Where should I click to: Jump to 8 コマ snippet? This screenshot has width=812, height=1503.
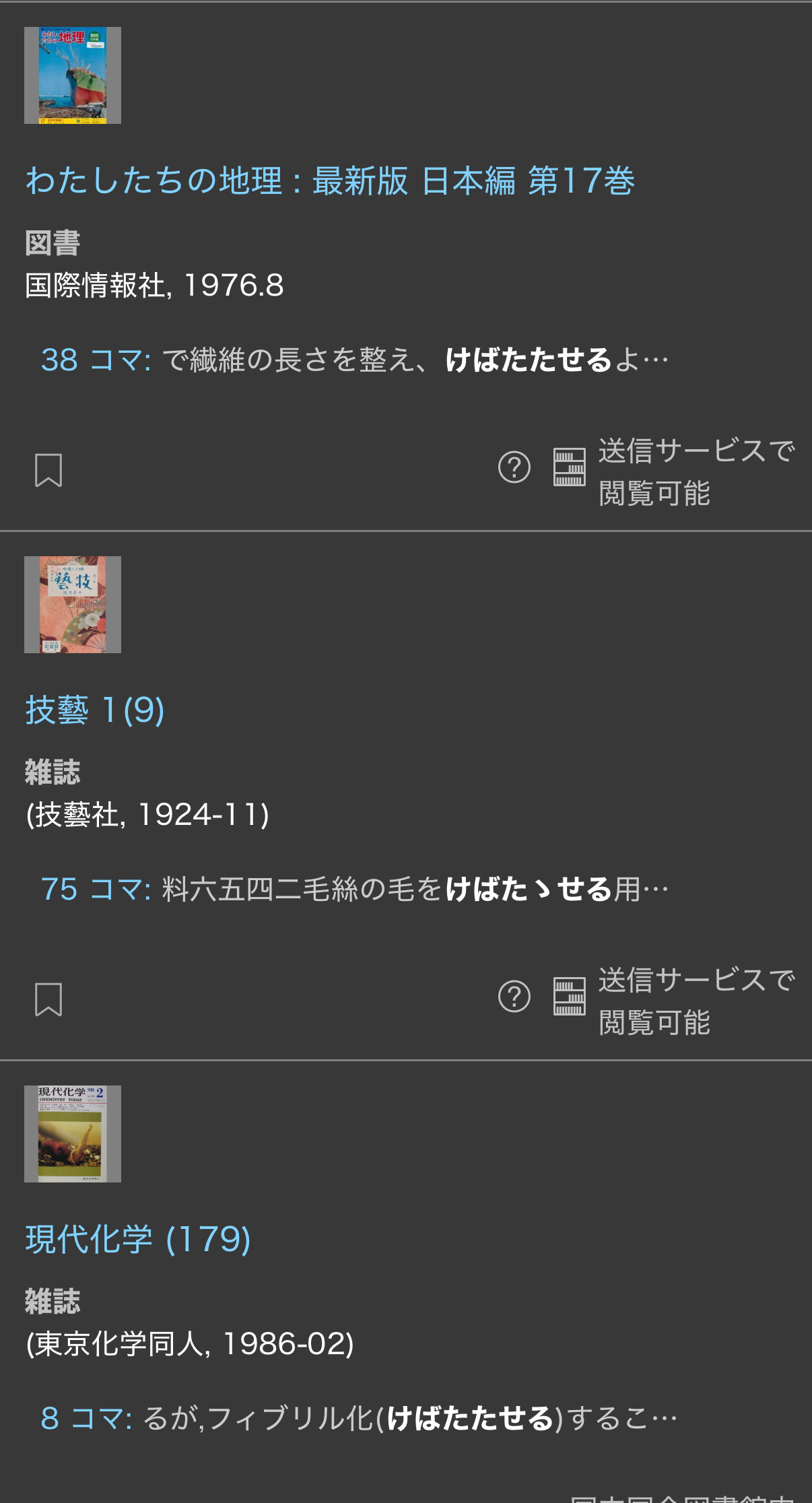(x=87, y=1419)
